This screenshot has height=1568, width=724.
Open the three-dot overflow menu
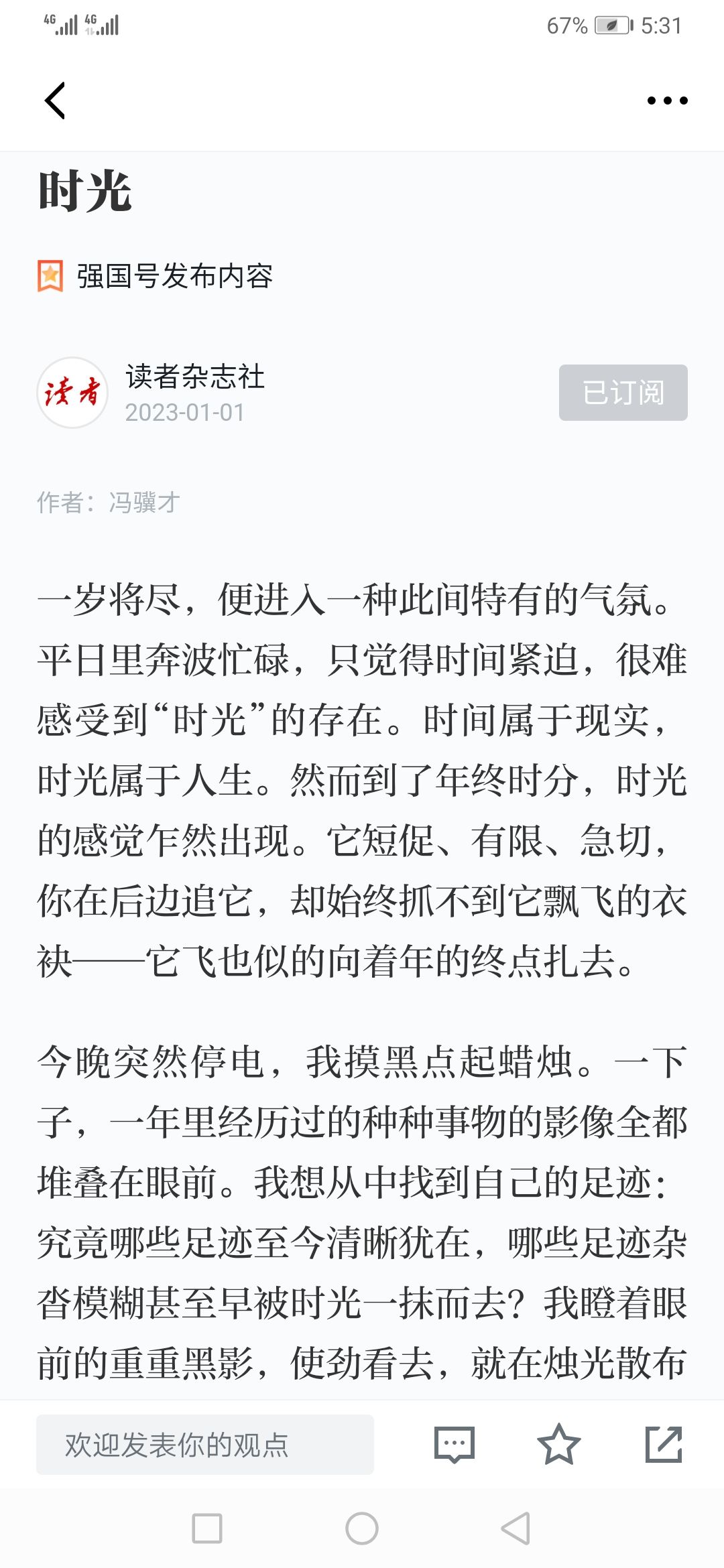[667, 101]
